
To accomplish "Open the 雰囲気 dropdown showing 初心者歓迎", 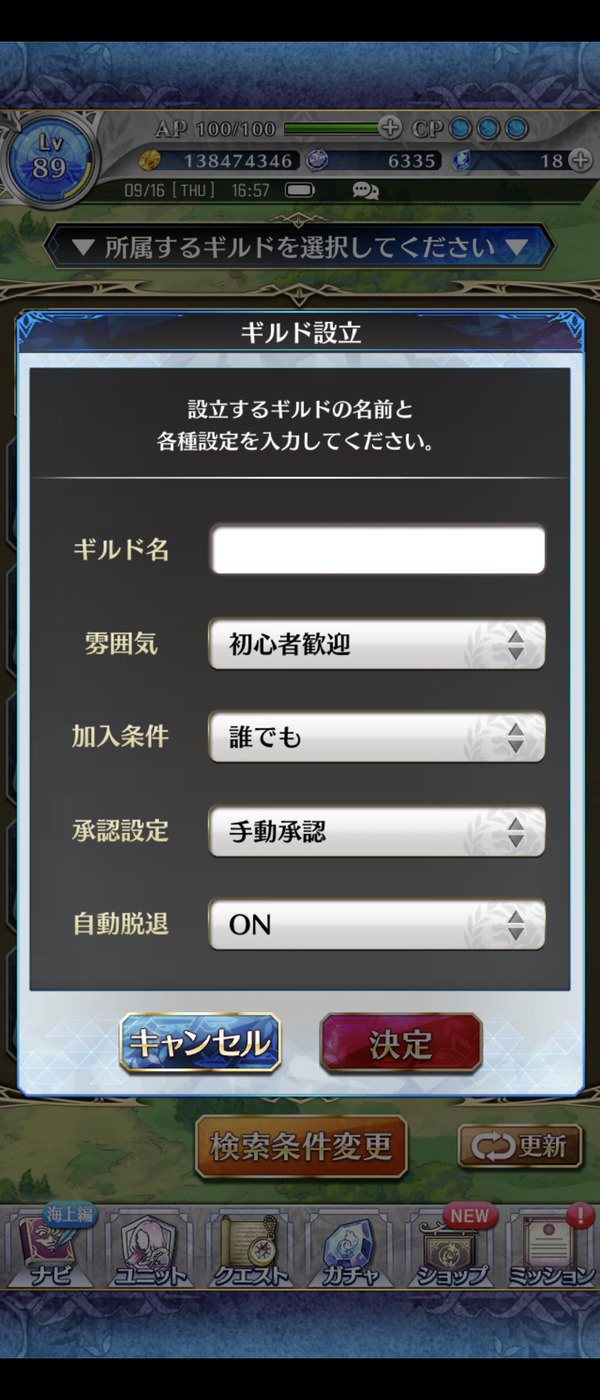I will tap(377, 645).
